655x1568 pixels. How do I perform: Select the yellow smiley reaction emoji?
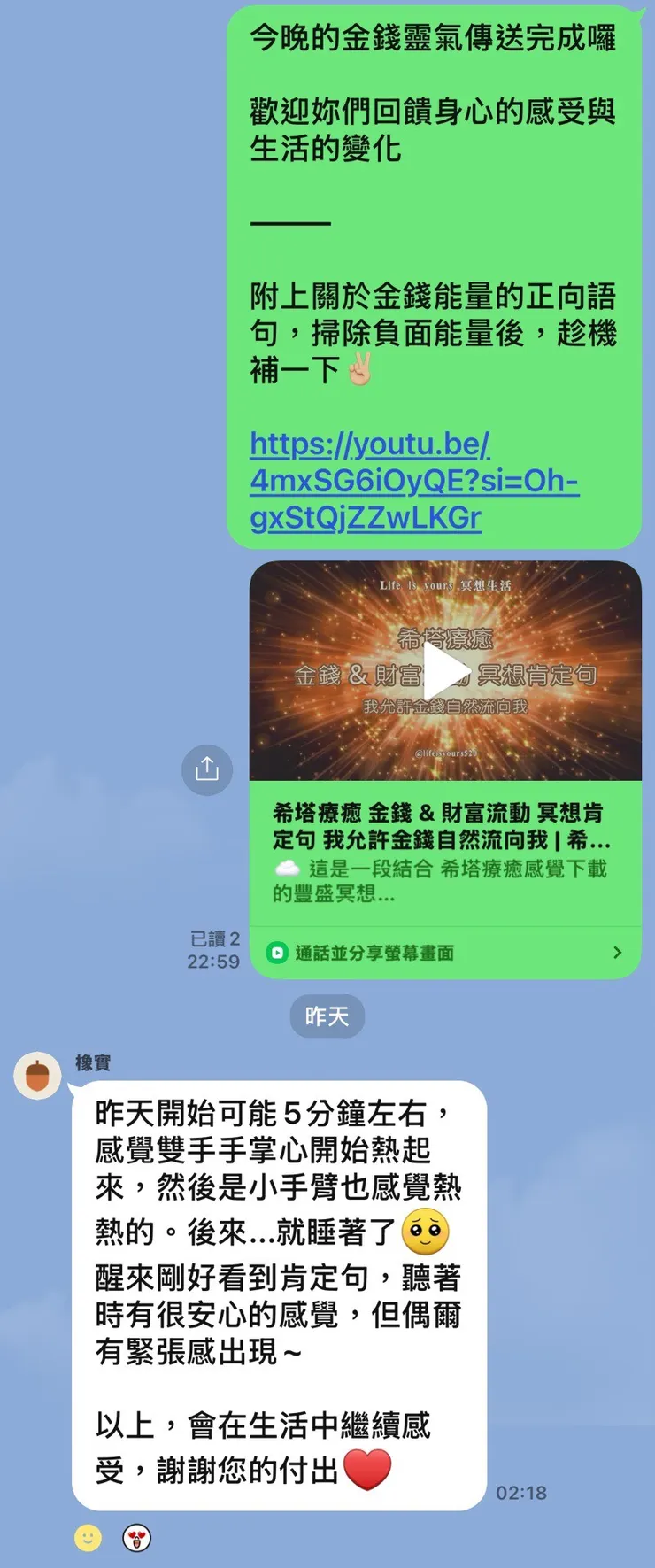pos(87,1538)
